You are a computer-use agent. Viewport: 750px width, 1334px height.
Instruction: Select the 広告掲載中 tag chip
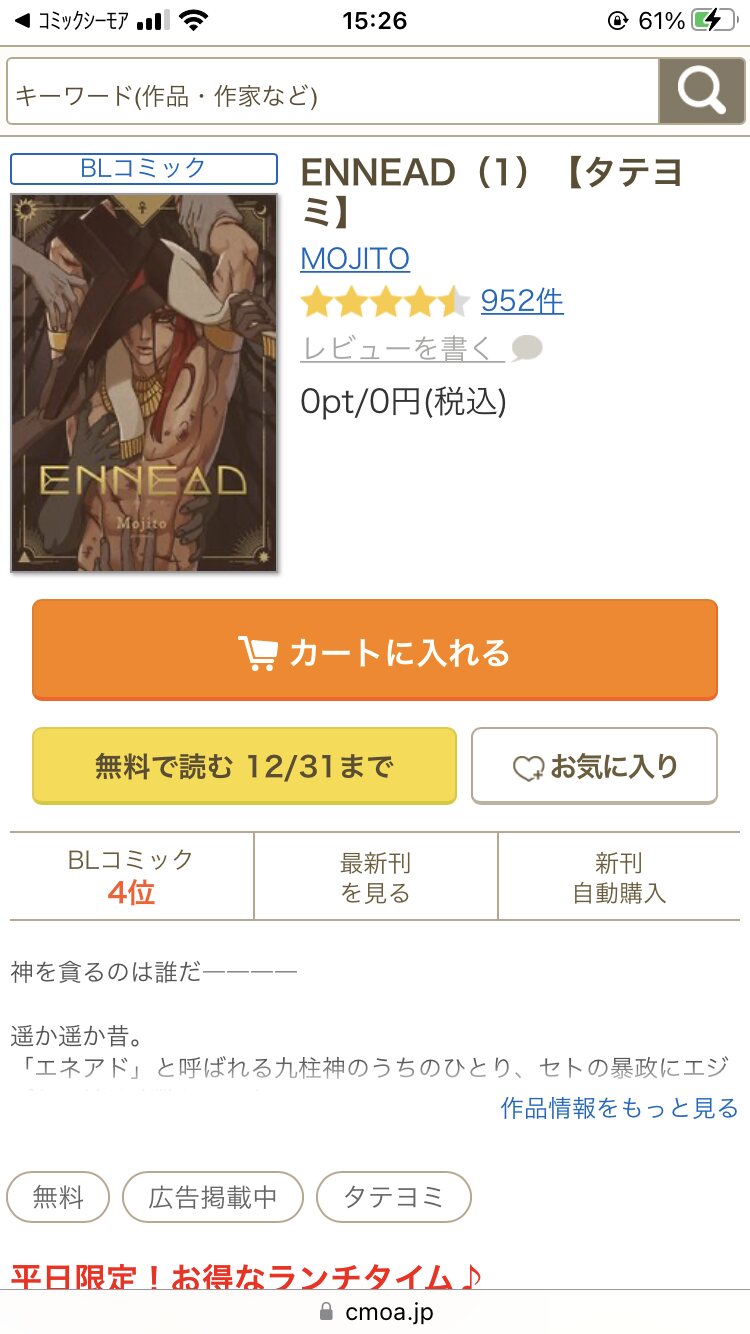click(212, 1197)
